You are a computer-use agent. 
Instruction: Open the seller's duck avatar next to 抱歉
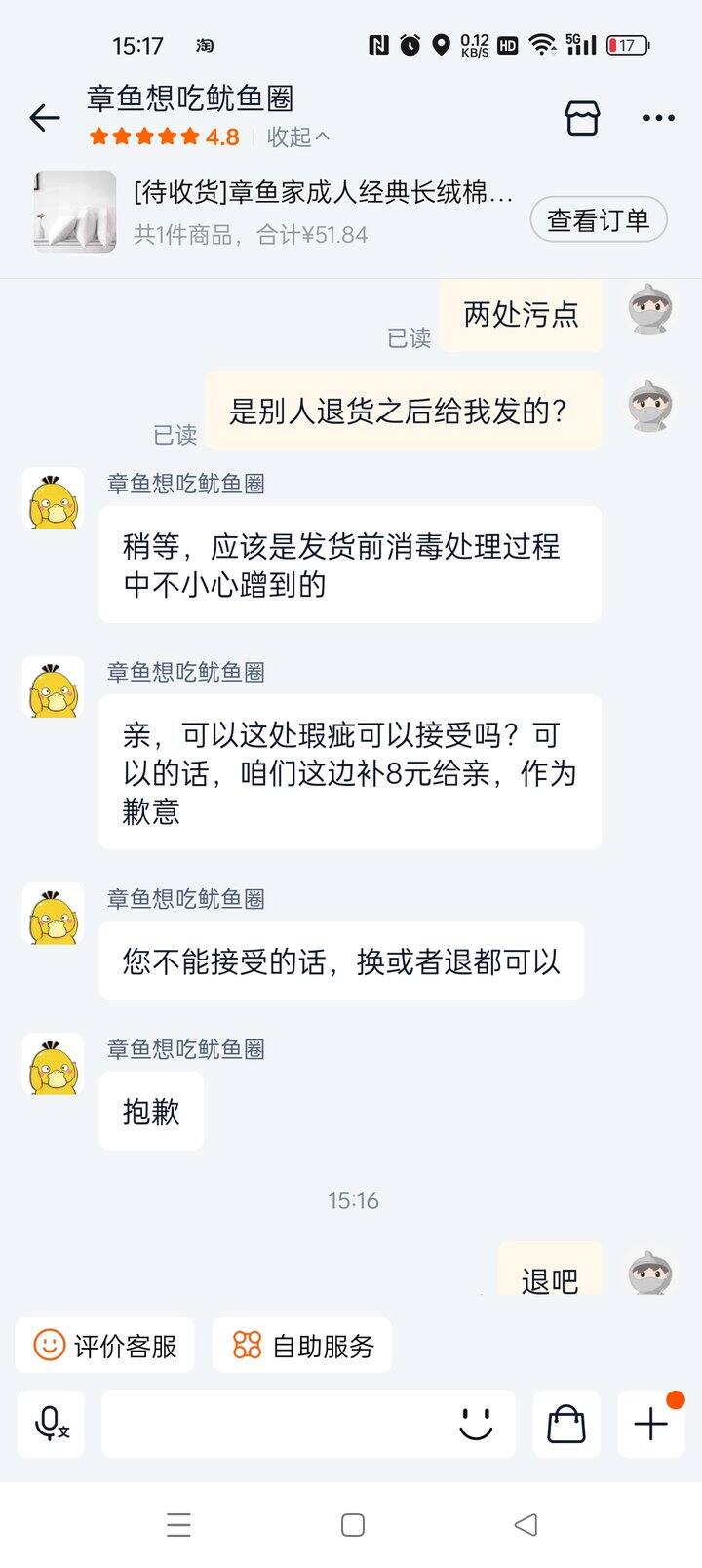(x=54, y=1065)
